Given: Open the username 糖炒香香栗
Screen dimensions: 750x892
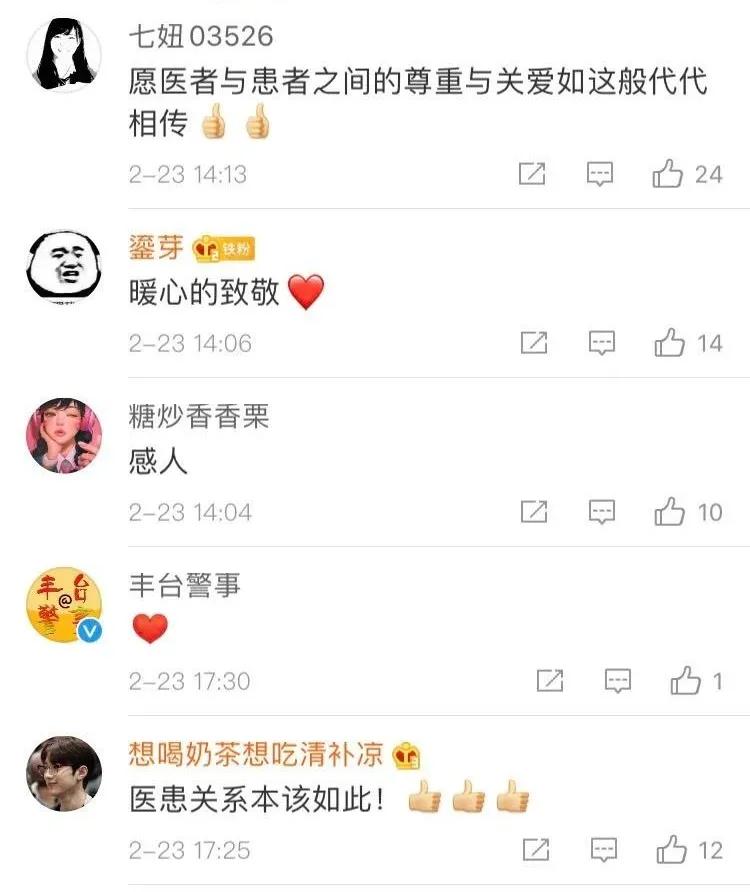Looking at the screenshot, I should pos(199,417).
